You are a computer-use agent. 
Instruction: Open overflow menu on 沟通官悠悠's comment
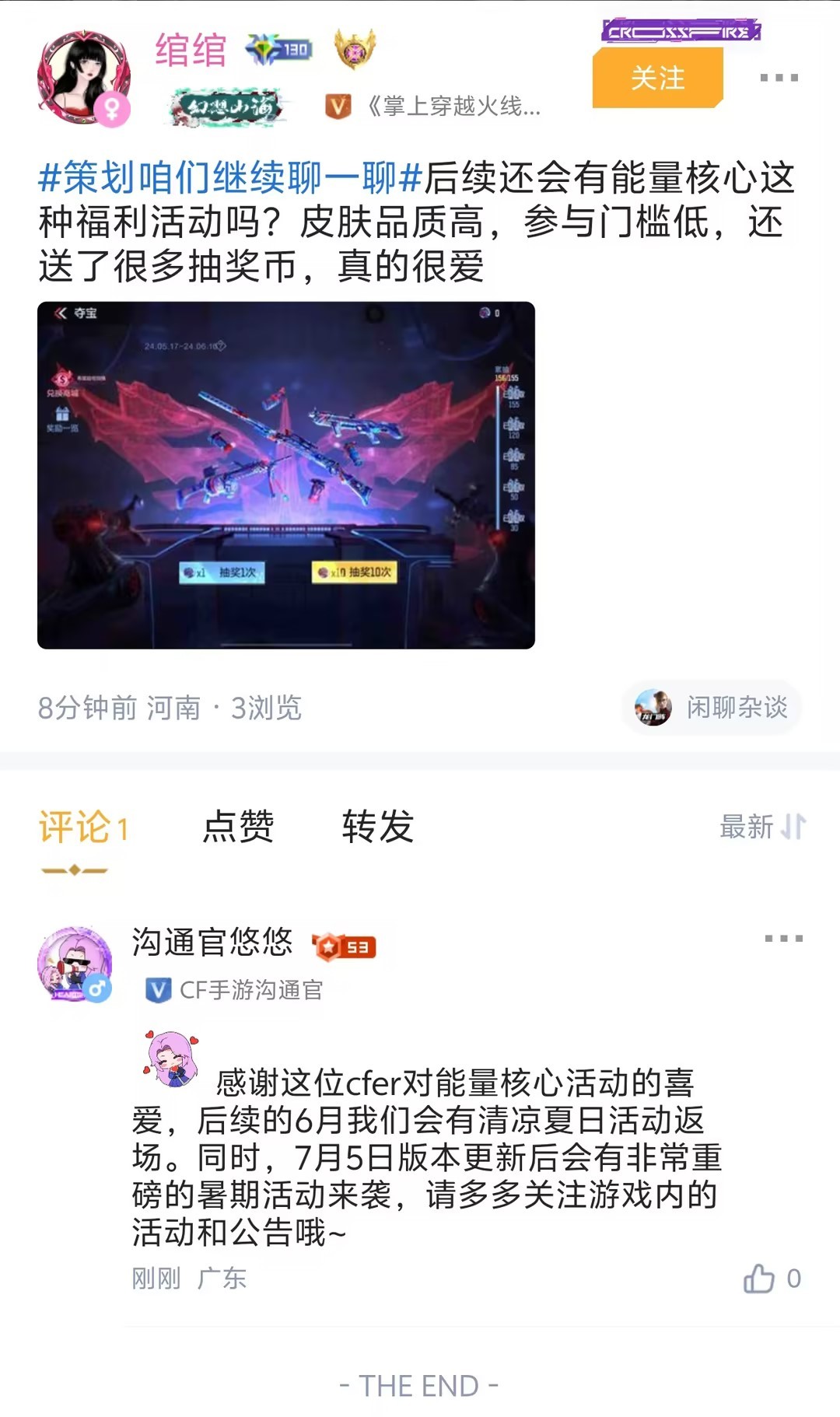pos(783,939)
